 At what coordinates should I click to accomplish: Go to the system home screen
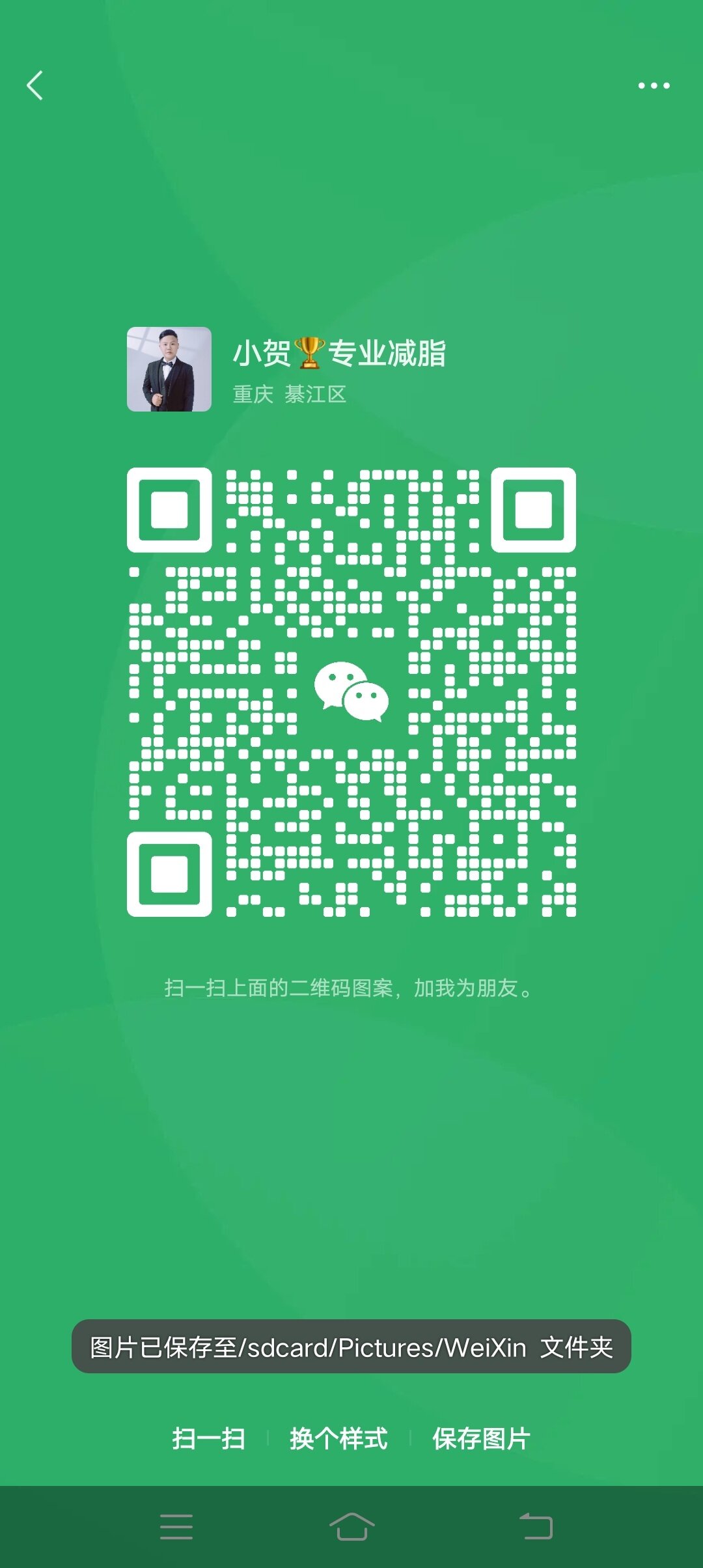pyautogui.click(x=351, y=1526)
